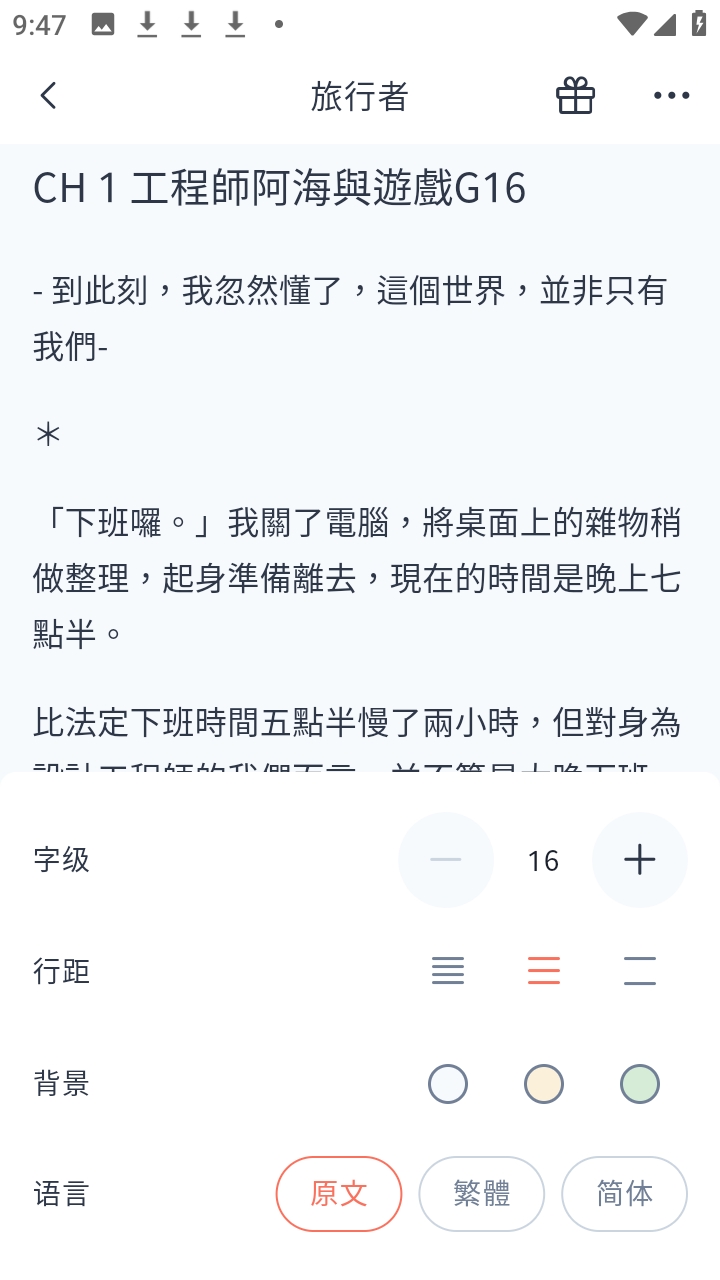The image size is (720, 1280).
Task: Switch language to 繁體
Action: coord(482,1193)
